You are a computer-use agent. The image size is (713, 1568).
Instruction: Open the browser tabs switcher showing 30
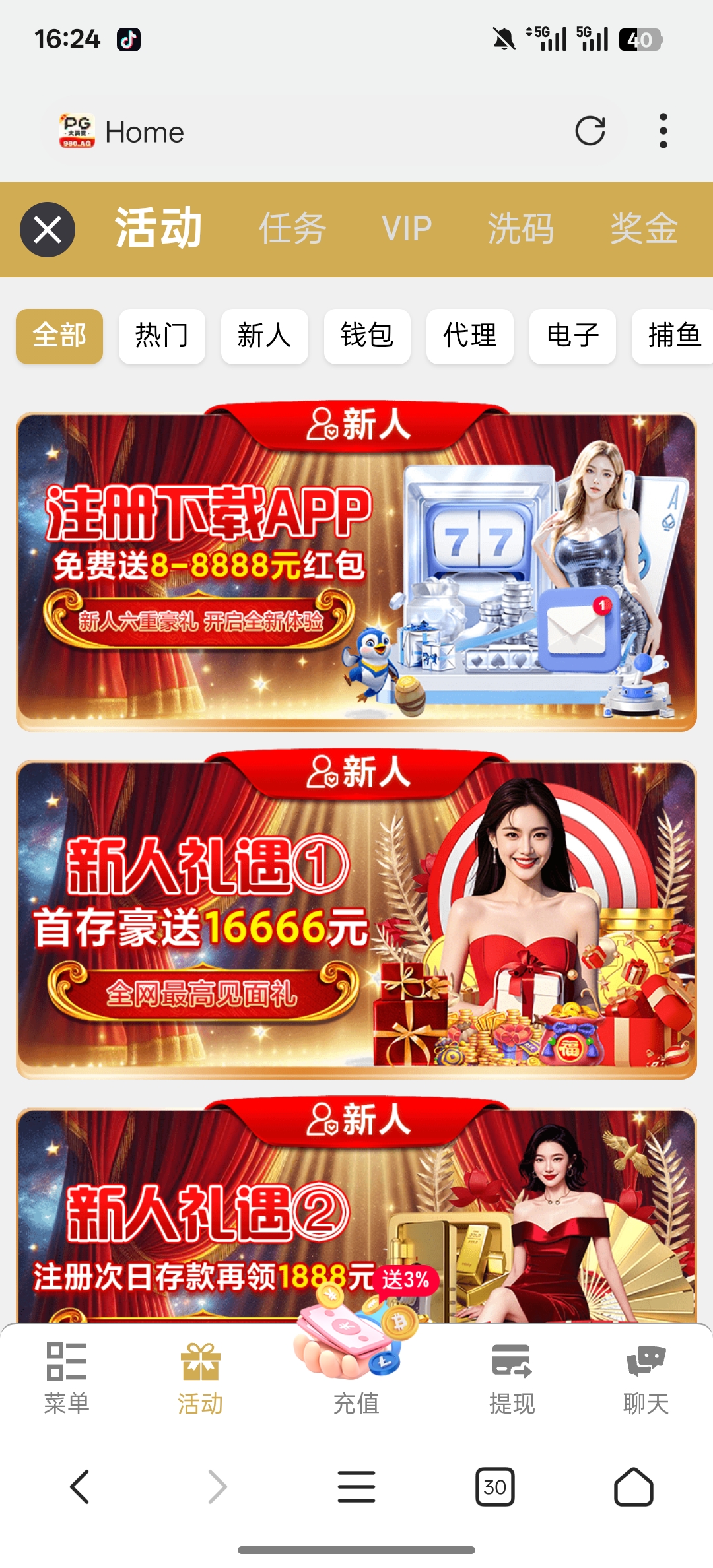pos(494,1487)
